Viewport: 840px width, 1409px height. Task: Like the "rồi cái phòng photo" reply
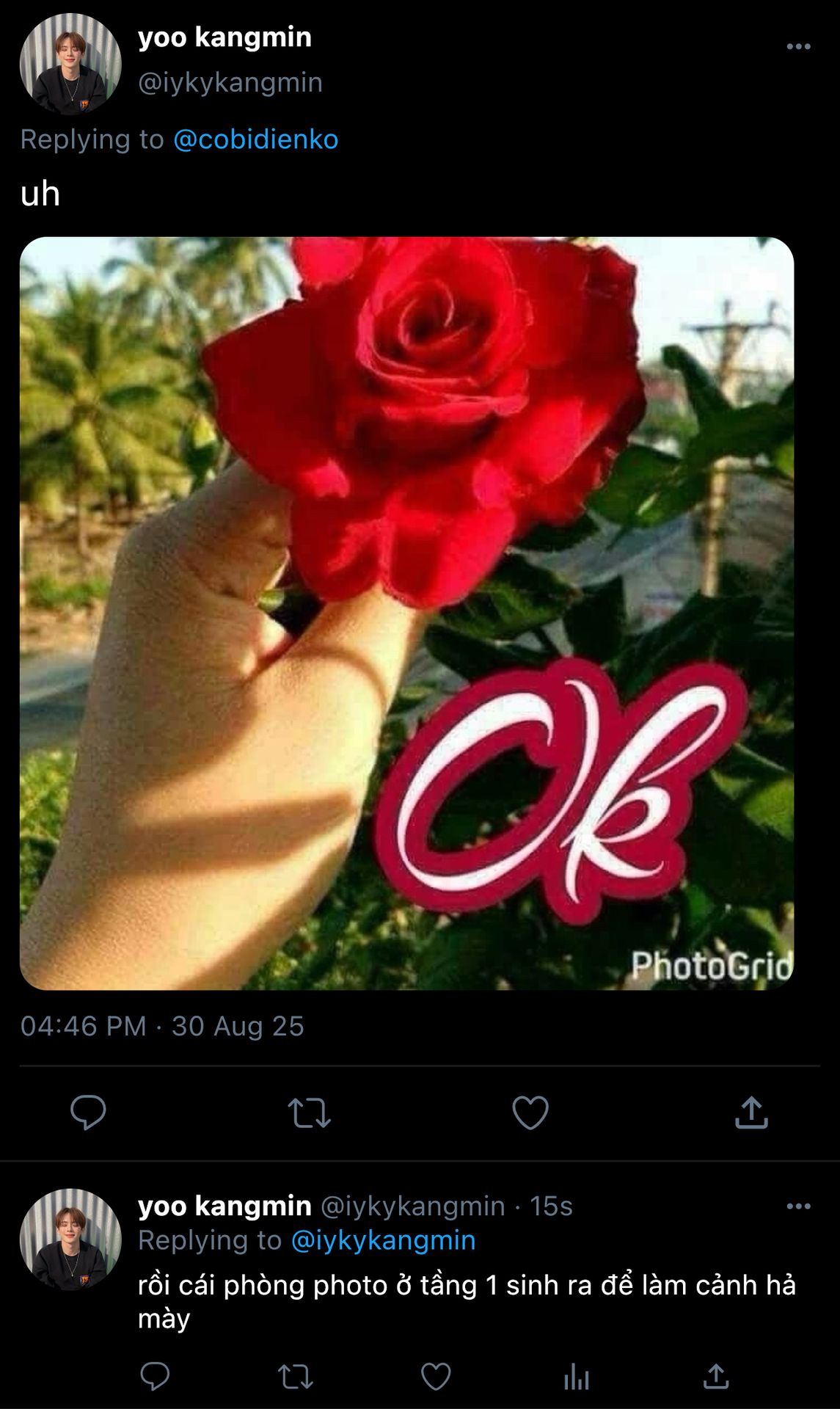[x=436, y=1377]
